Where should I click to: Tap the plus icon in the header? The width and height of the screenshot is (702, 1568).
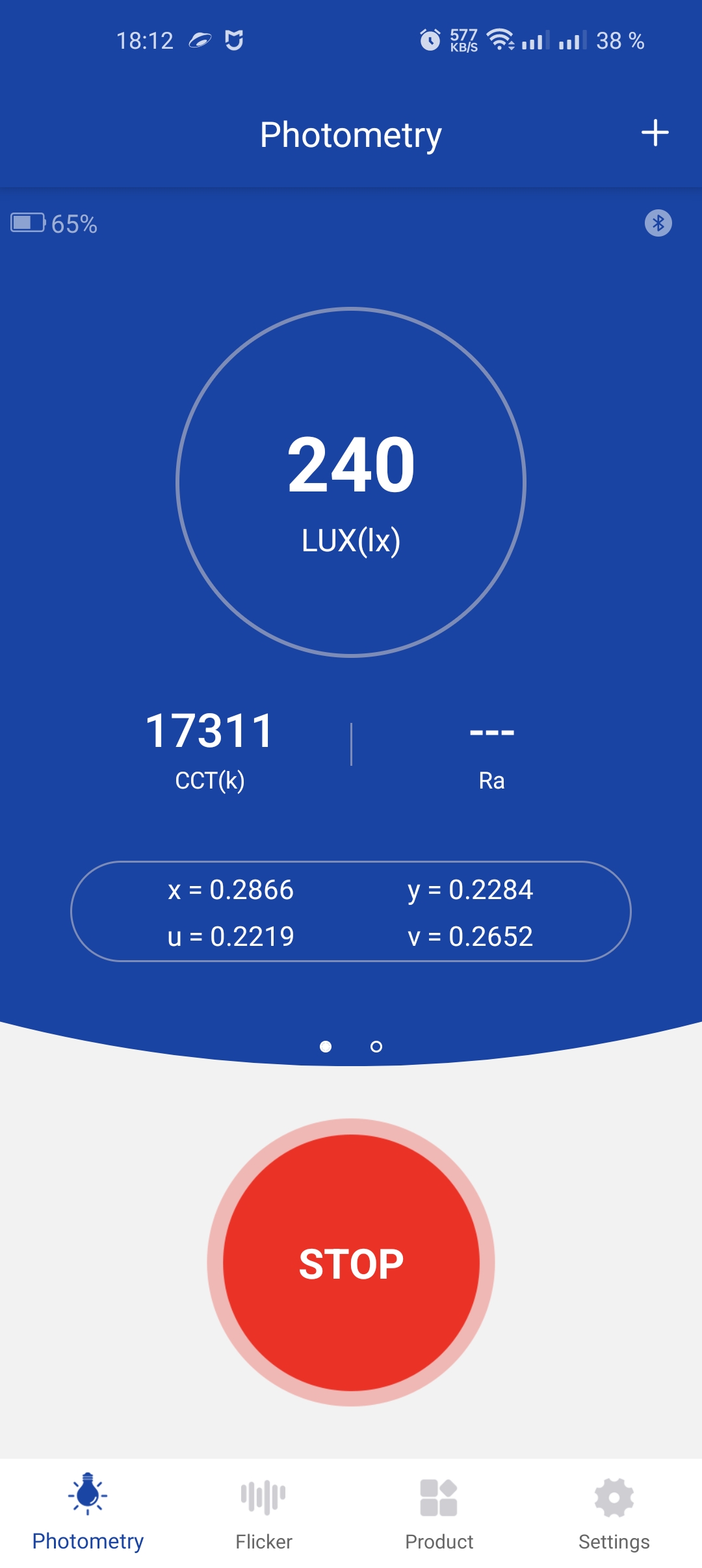[655, 133]
